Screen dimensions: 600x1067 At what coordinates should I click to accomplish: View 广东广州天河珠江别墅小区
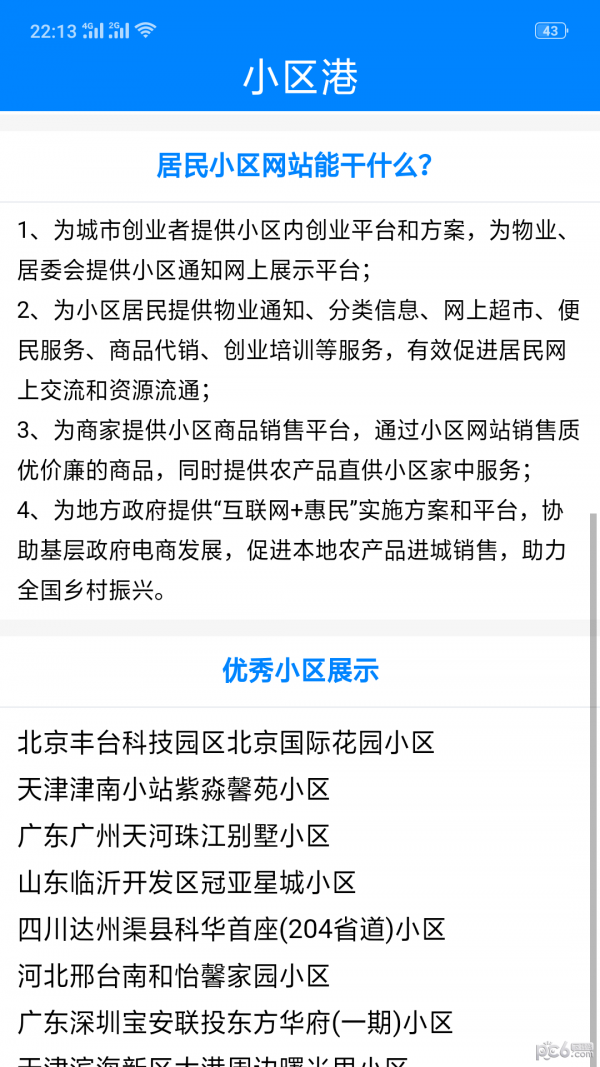[173, 835]
